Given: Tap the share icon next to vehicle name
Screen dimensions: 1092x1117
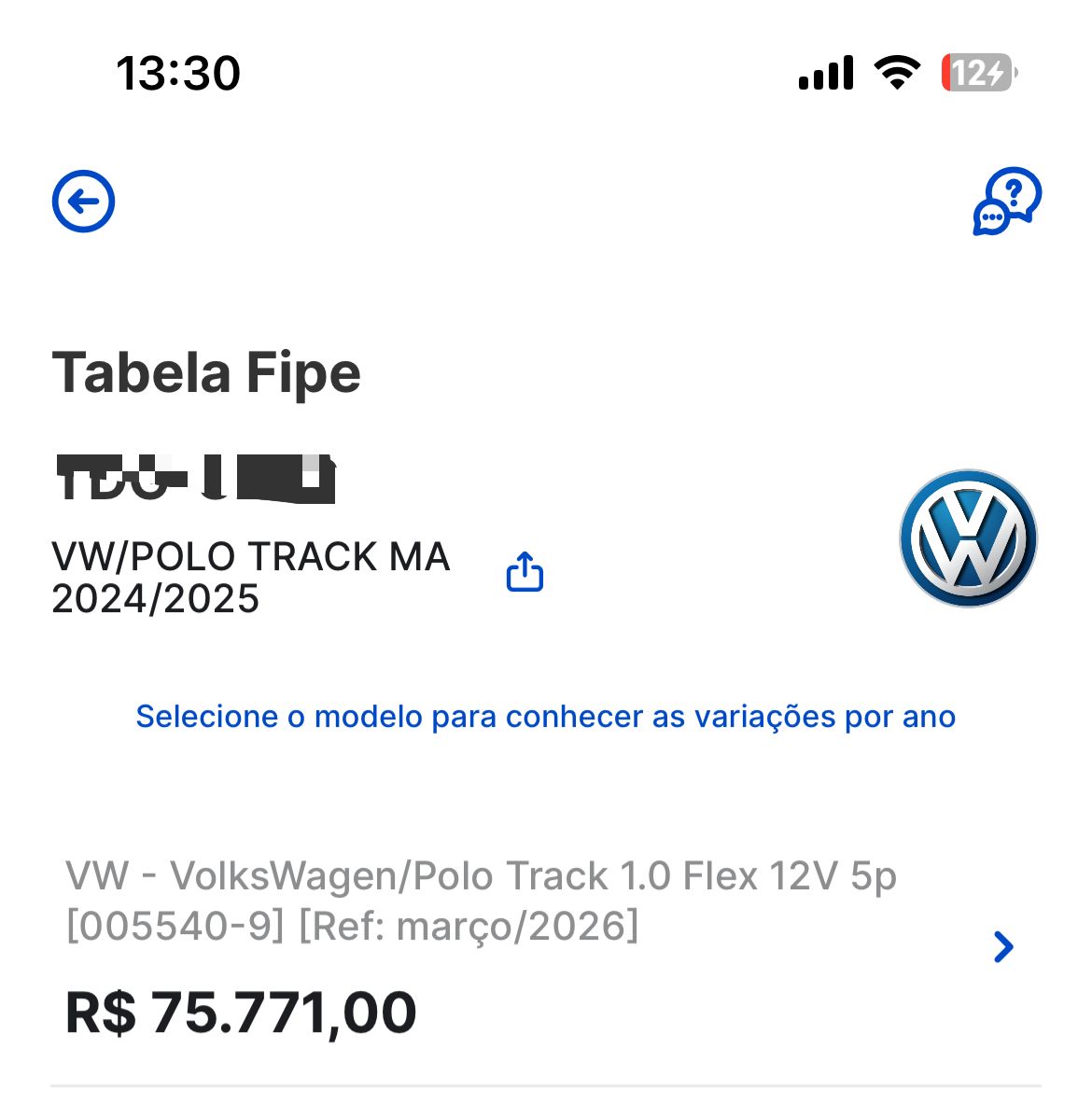Looking at the screenshot, I should pos(525,573).
